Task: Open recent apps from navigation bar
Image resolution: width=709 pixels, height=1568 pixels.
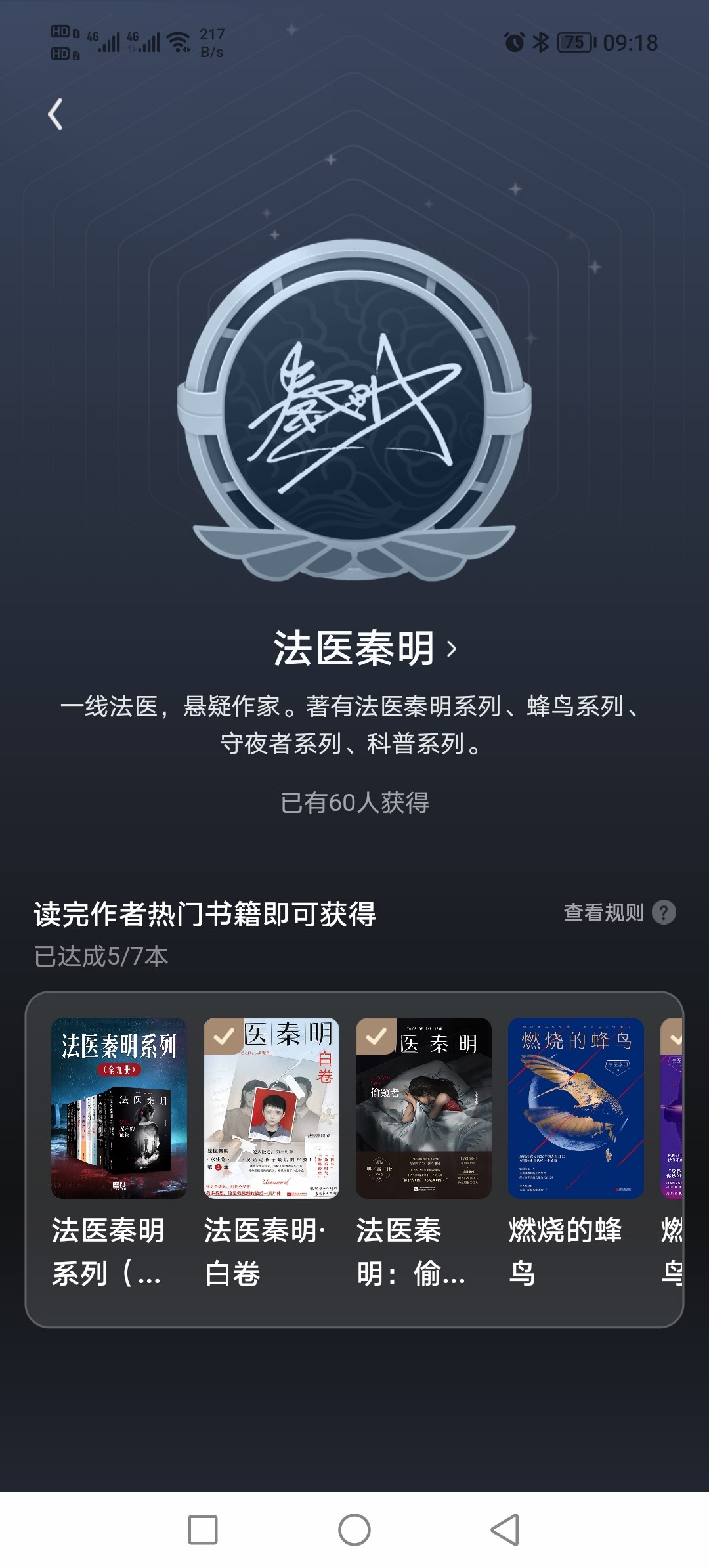Action: pyautogui.click(x=203, y=1530)
